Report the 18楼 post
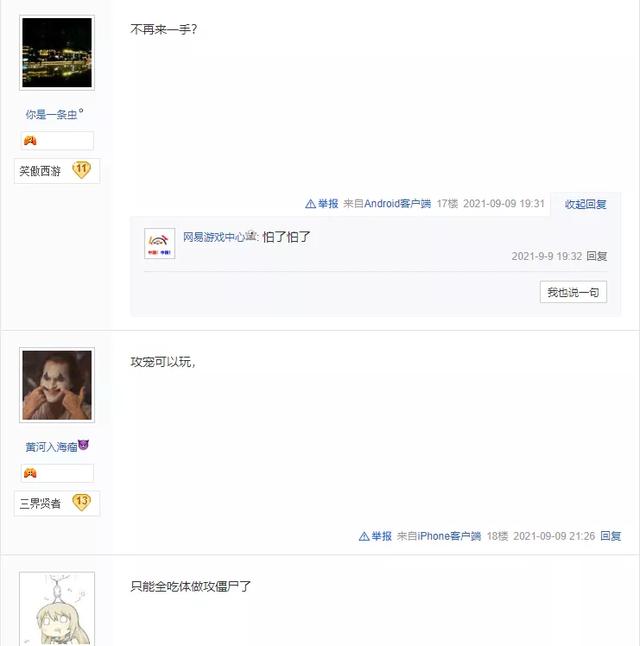This screenshot has width=640, height=646. tap(376, 536)
